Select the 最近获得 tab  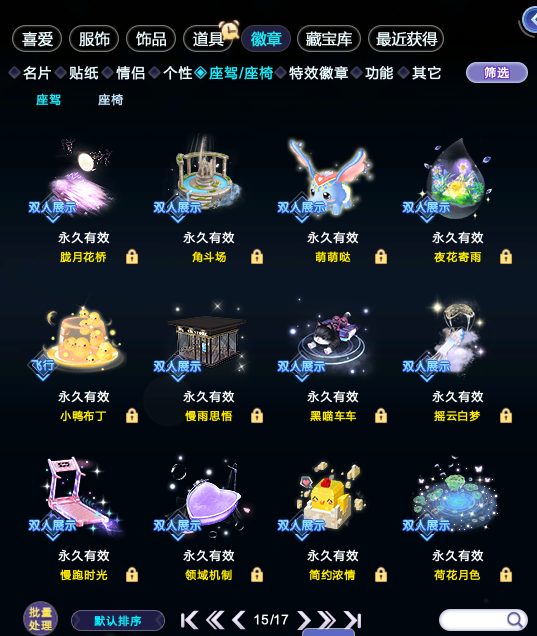tap(406, 39)
